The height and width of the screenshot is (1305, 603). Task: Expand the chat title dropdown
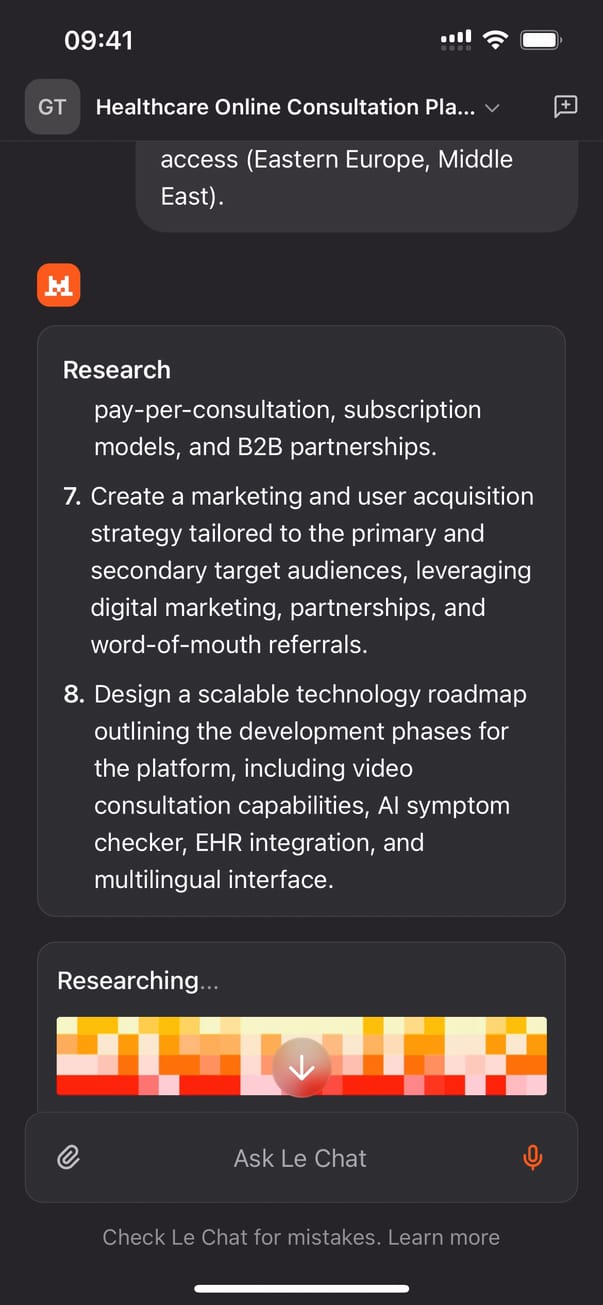(491, 108)
